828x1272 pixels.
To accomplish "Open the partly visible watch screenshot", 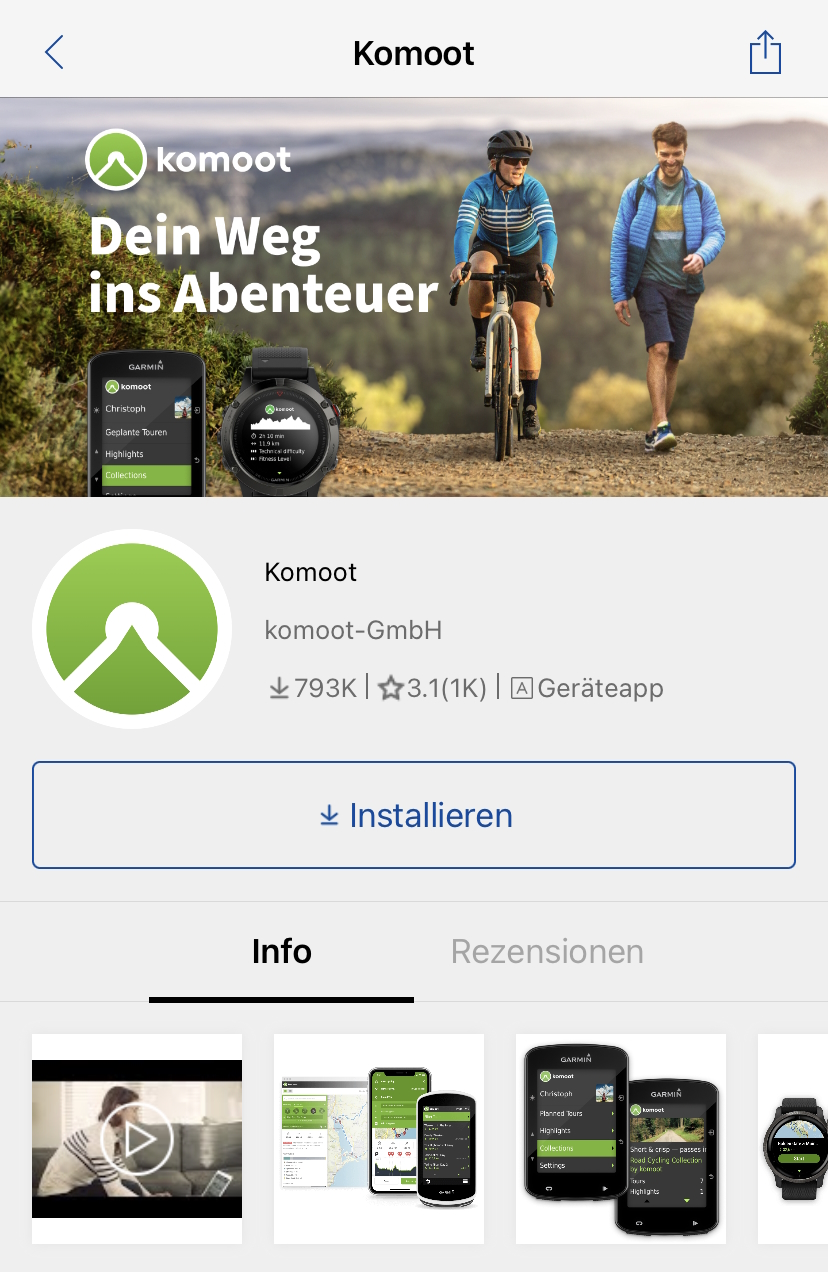I will click(795, 1139).
